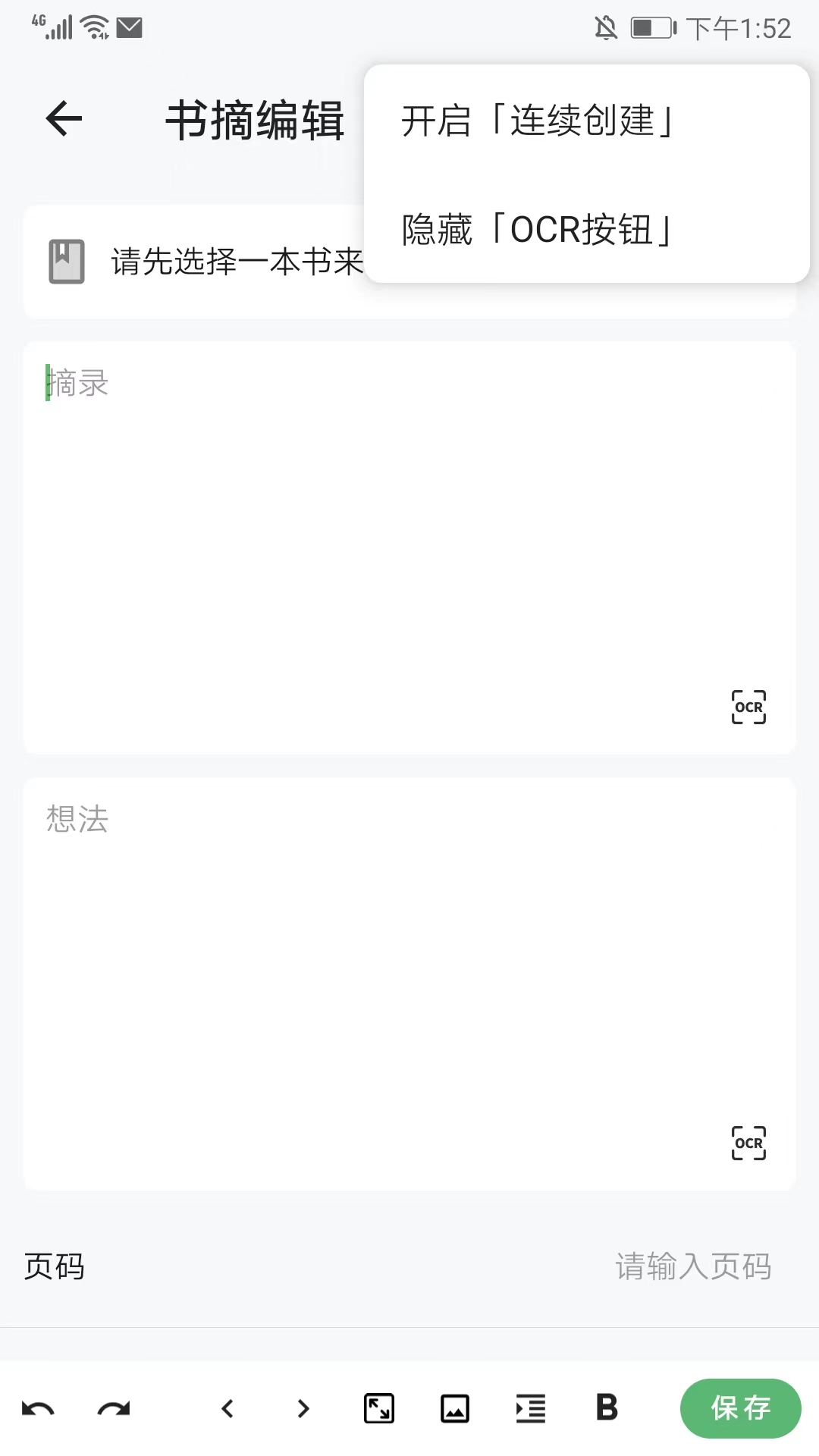Insert an image from the bottom toolbar
819x1456 pixels.
(454, 1408)
